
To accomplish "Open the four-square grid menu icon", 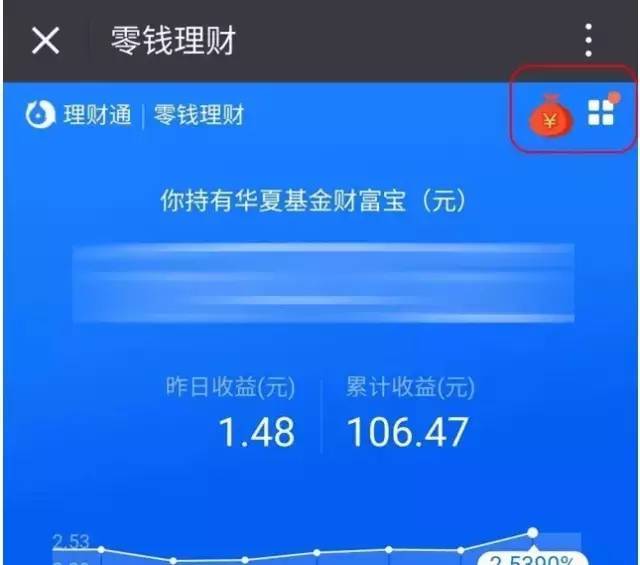I will [601, 113].
